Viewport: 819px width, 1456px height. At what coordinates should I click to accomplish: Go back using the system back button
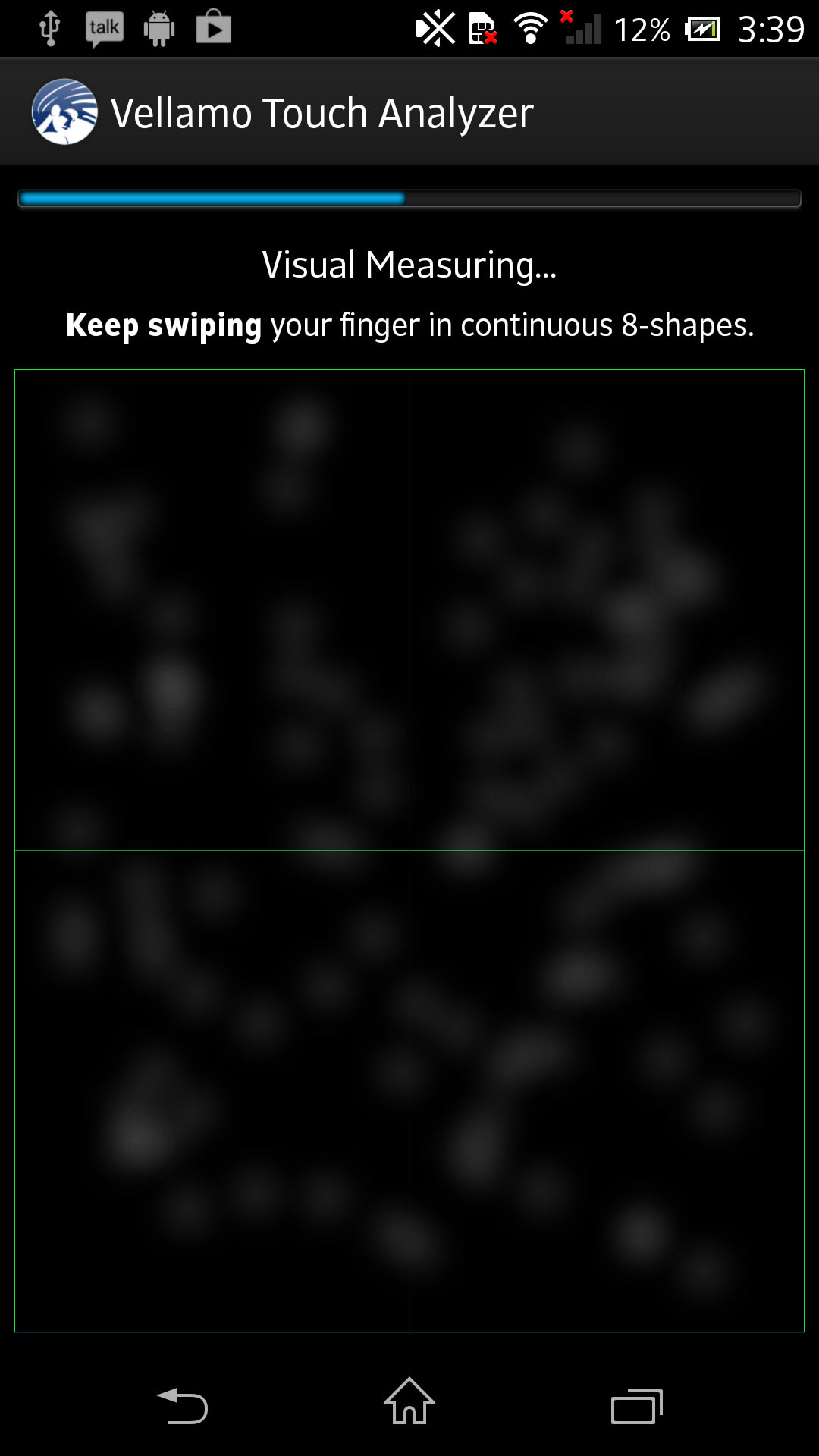[182, 1407]
